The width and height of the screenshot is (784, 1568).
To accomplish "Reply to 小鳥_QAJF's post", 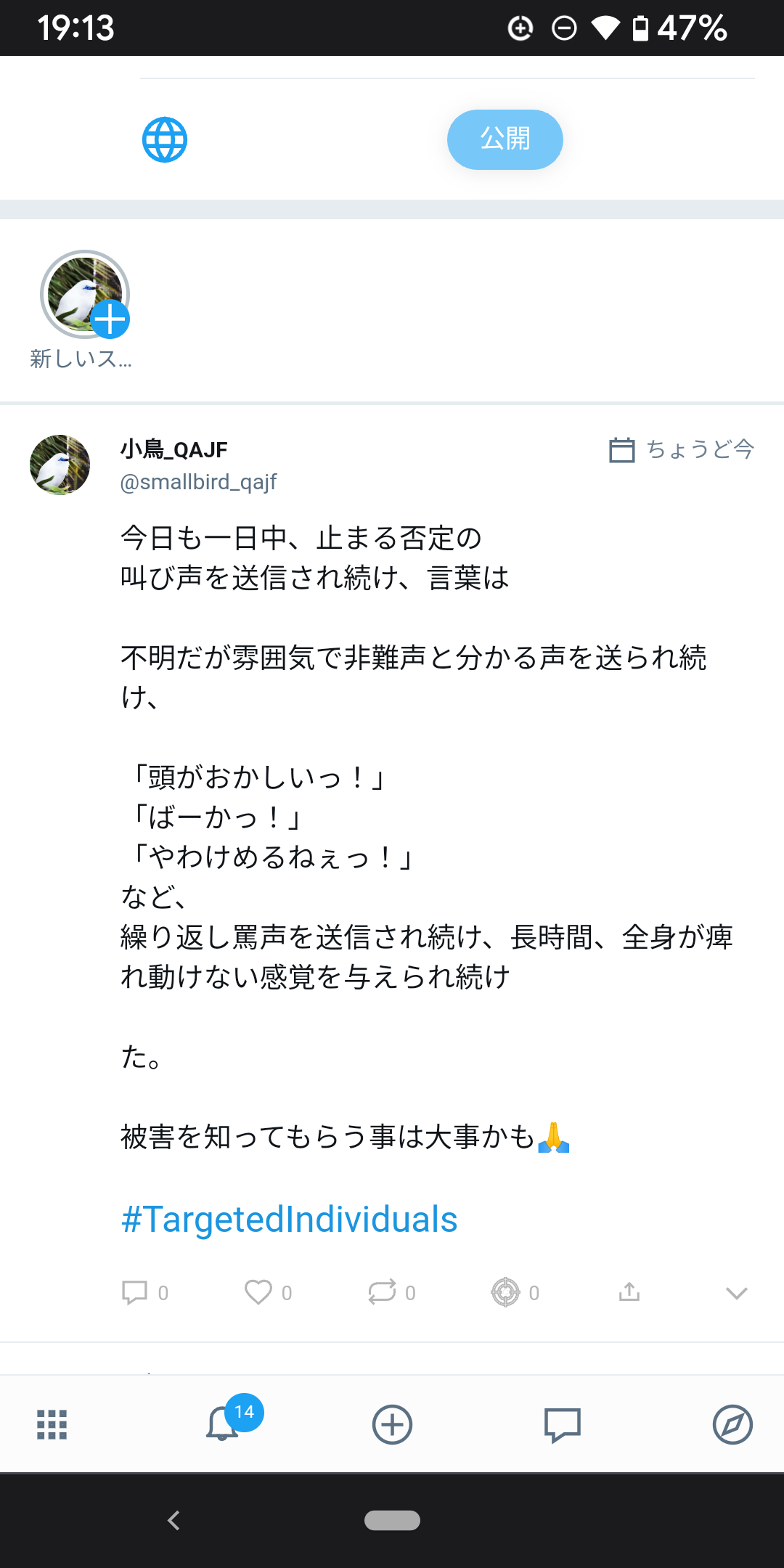I will pyautogui.click(x=135, y=1292).
